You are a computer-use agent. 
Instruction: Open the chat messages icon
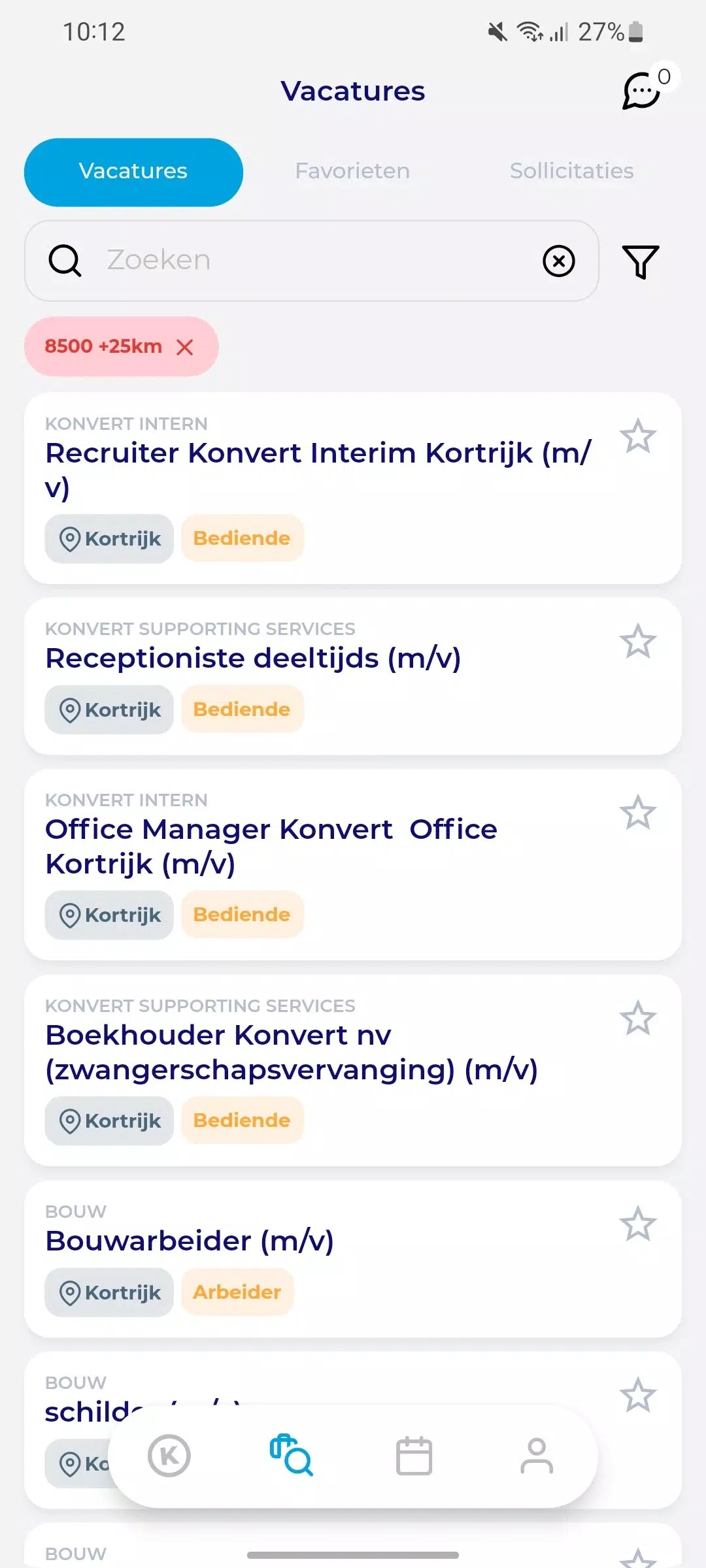[x=642, y=91]
